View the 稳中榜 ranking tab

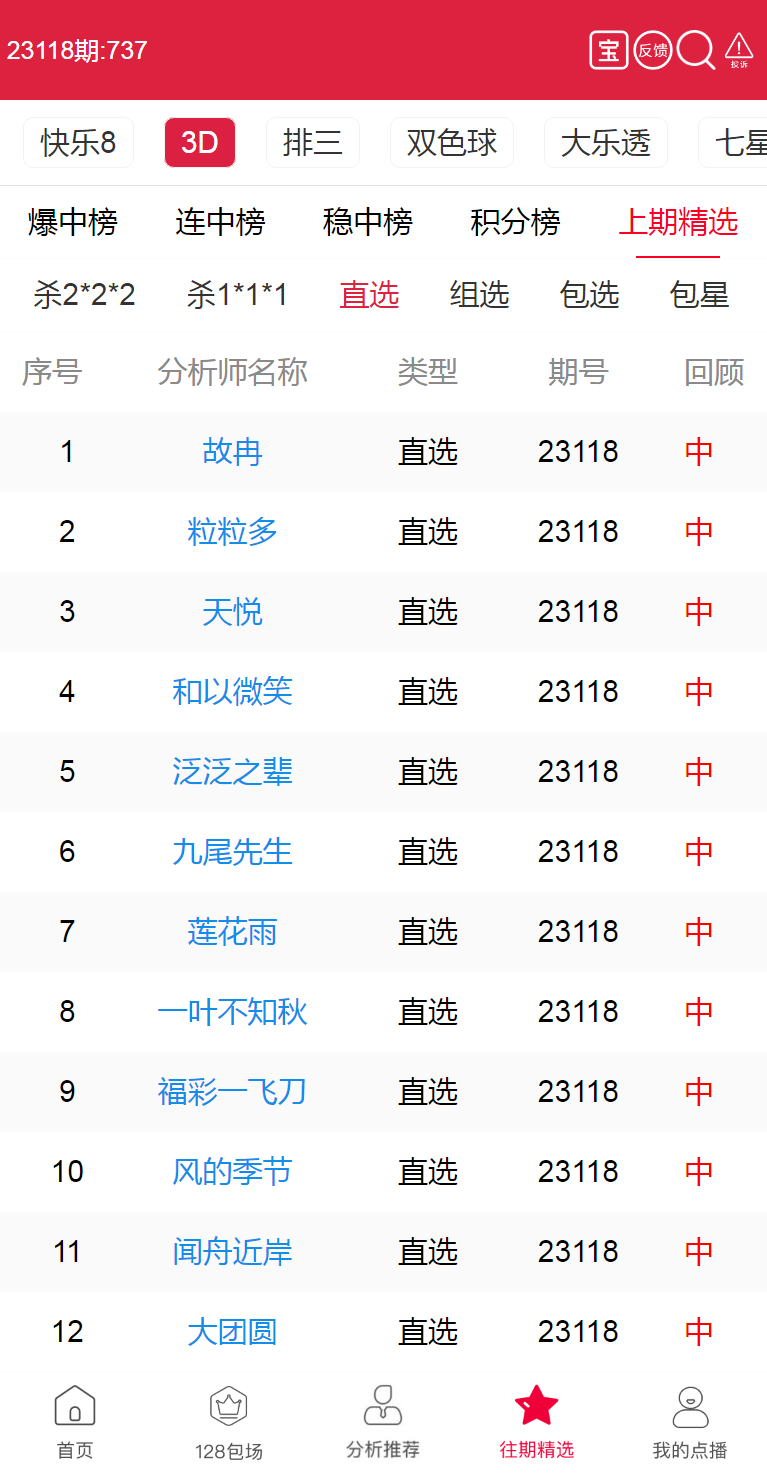(367, 222)
